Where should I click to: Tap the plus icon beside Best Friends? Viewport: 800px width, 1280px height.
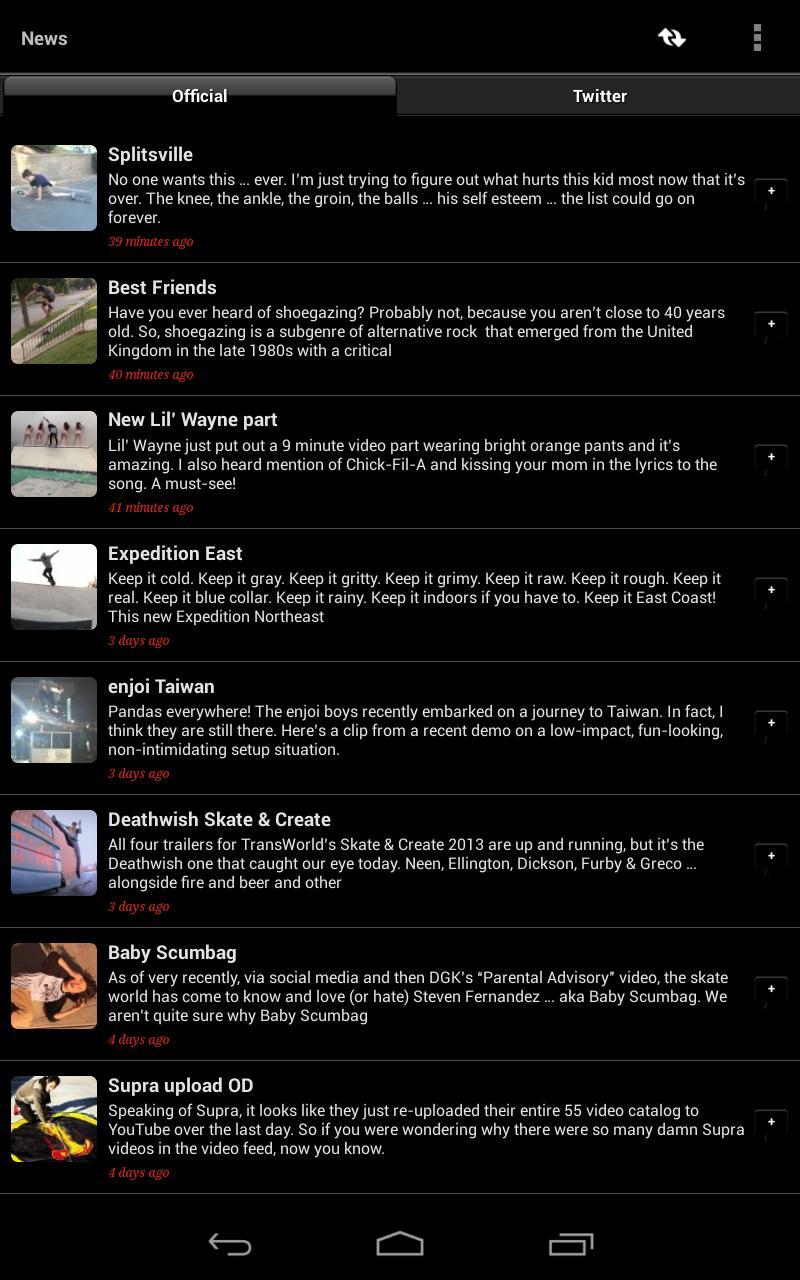pos(771,324)
